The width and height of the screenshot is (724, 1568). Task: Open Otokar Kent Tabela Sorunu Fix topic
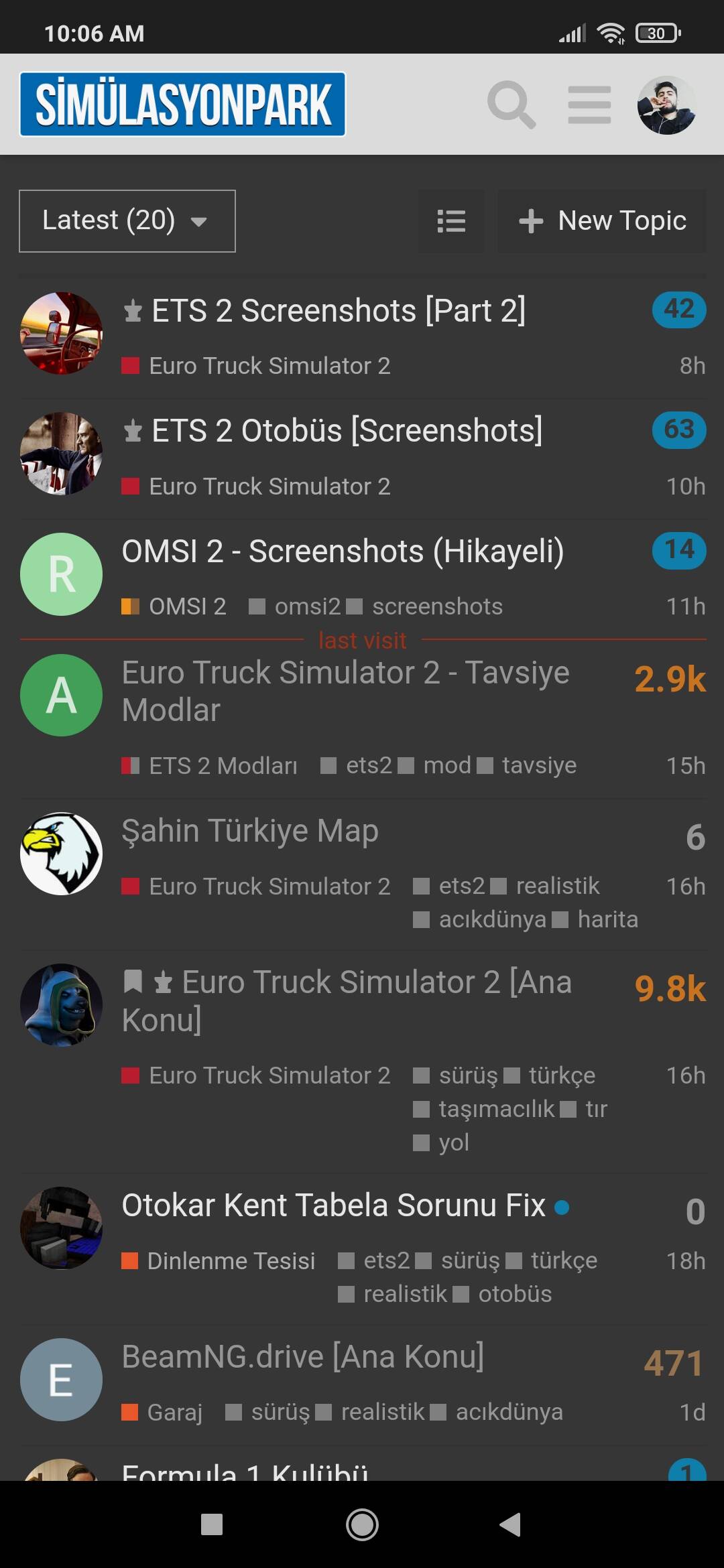334,1205
